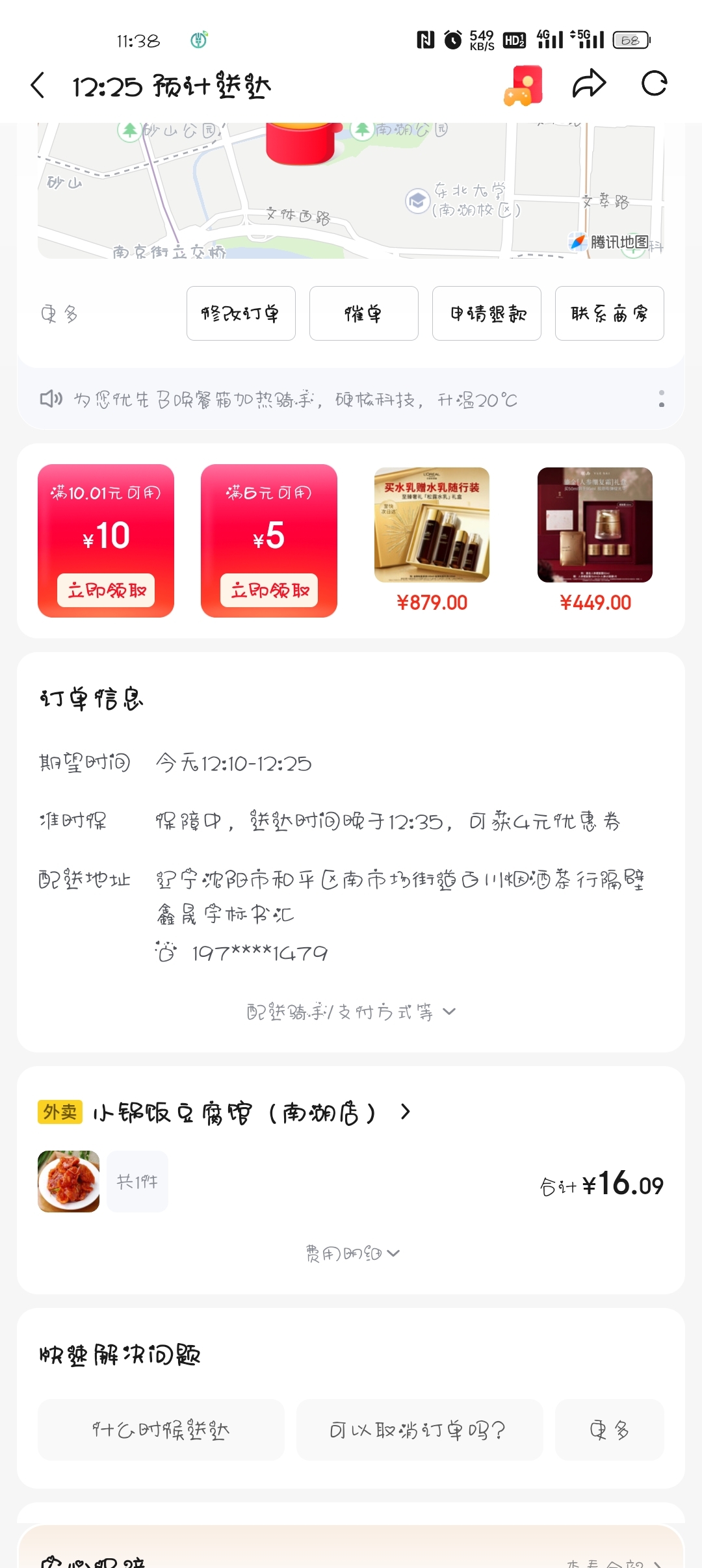Open the 小锅饭豆腐馆（南湖店）store page
Screen dimensions: 702x1568
click(234, 1112)
